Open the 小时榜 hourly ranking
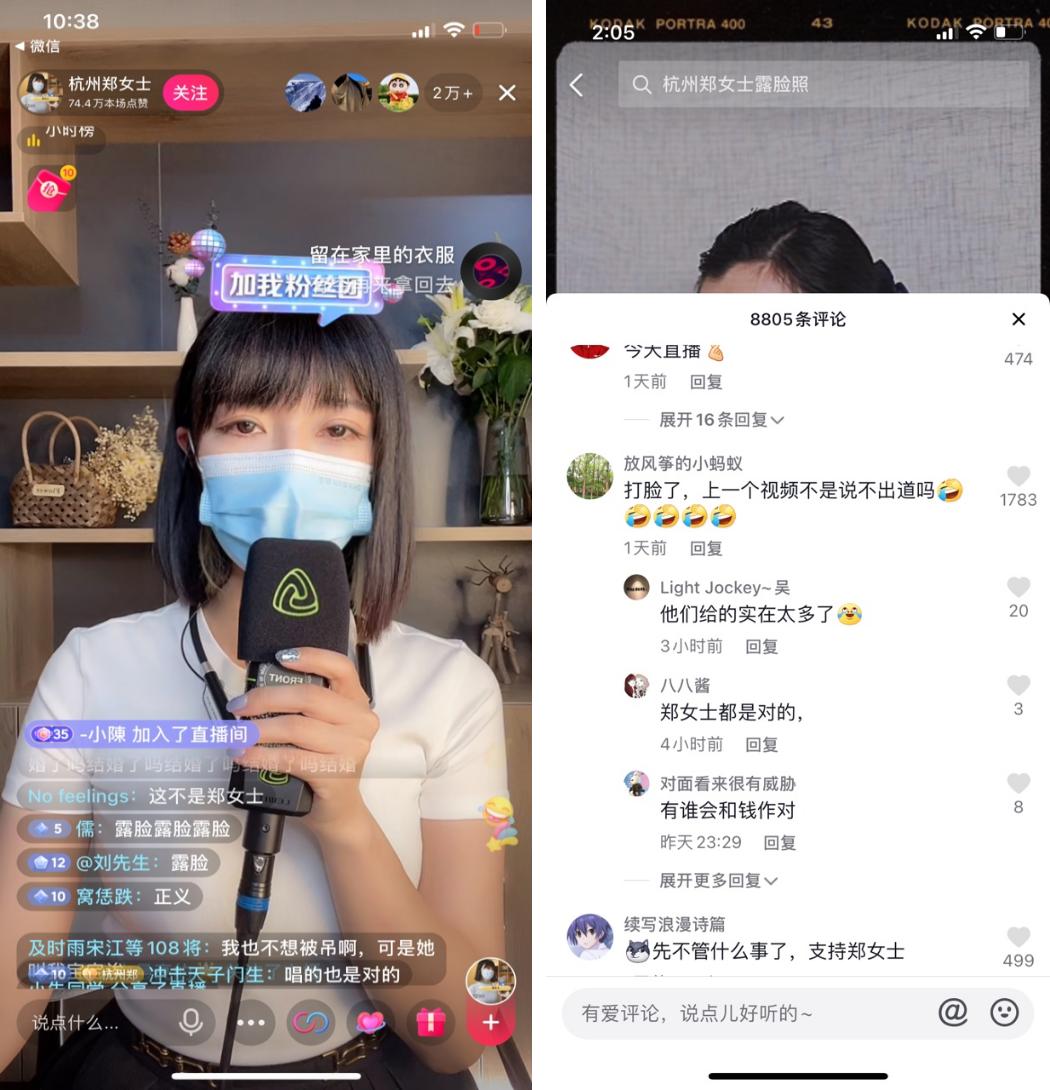Image resolution: width=1050 pixels, height=1090 pixels. click(62, 135)
